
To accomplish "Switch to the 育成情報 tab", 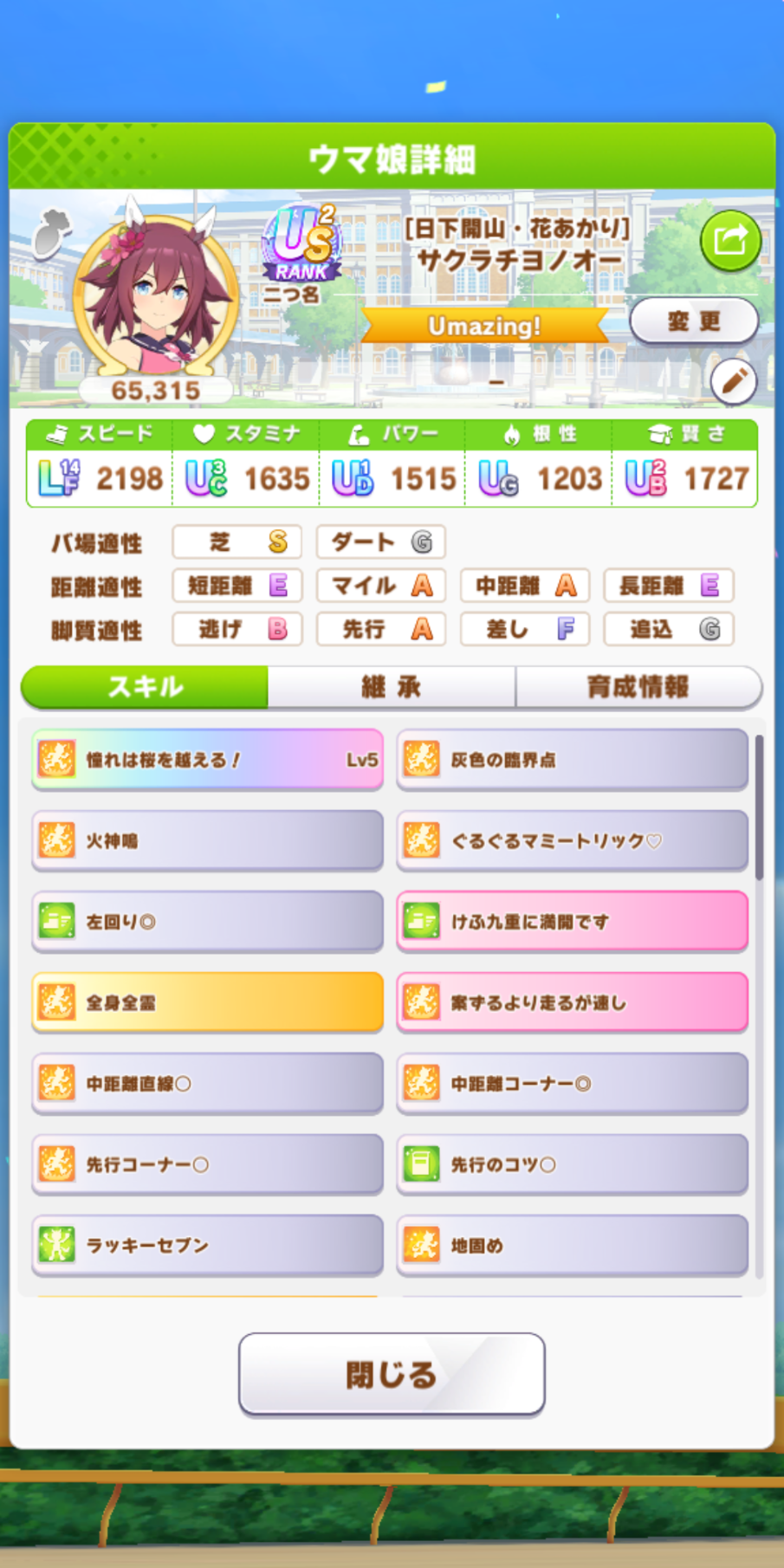I will coord(638,687).
